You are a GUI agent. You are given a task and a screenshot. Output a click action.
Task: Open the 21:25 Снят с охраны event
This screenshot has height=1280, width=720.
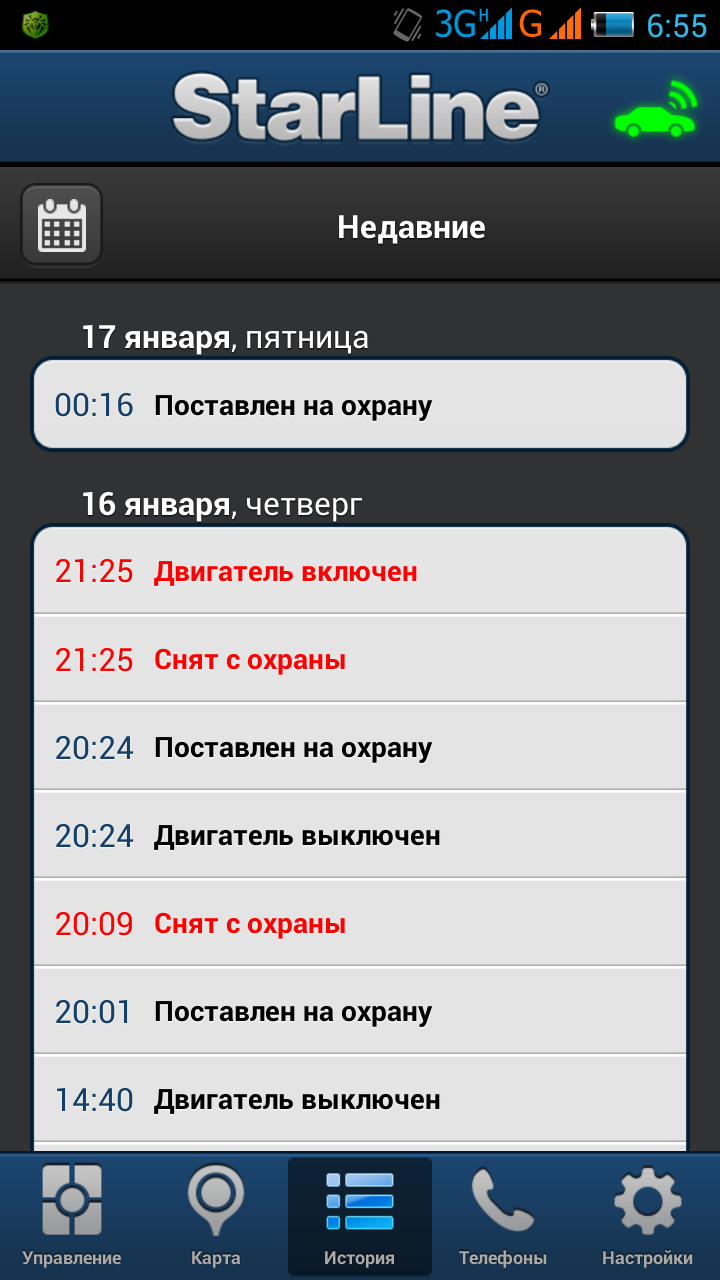(x=360, y=659)
